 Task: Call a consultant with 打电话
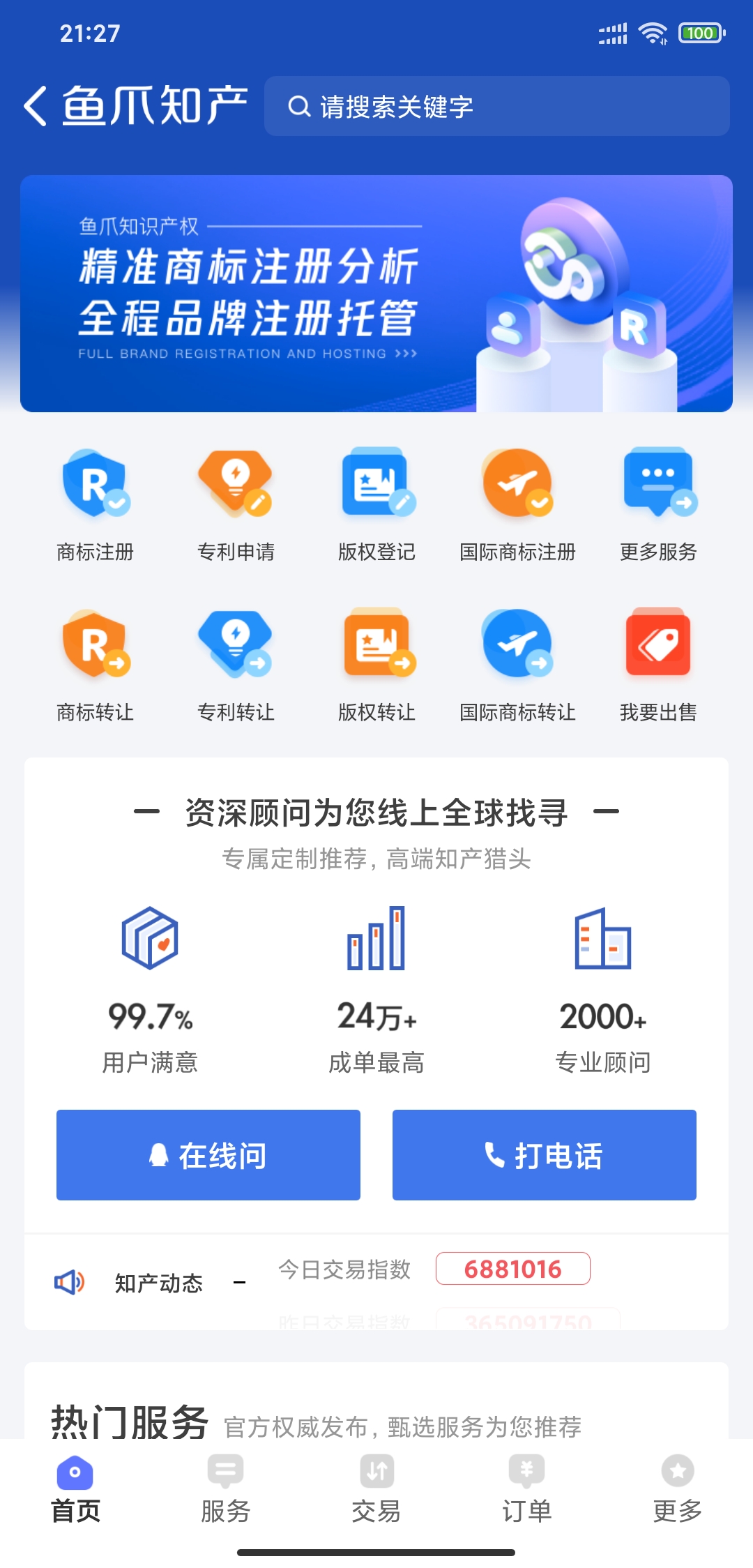(x=545, y=1155)
